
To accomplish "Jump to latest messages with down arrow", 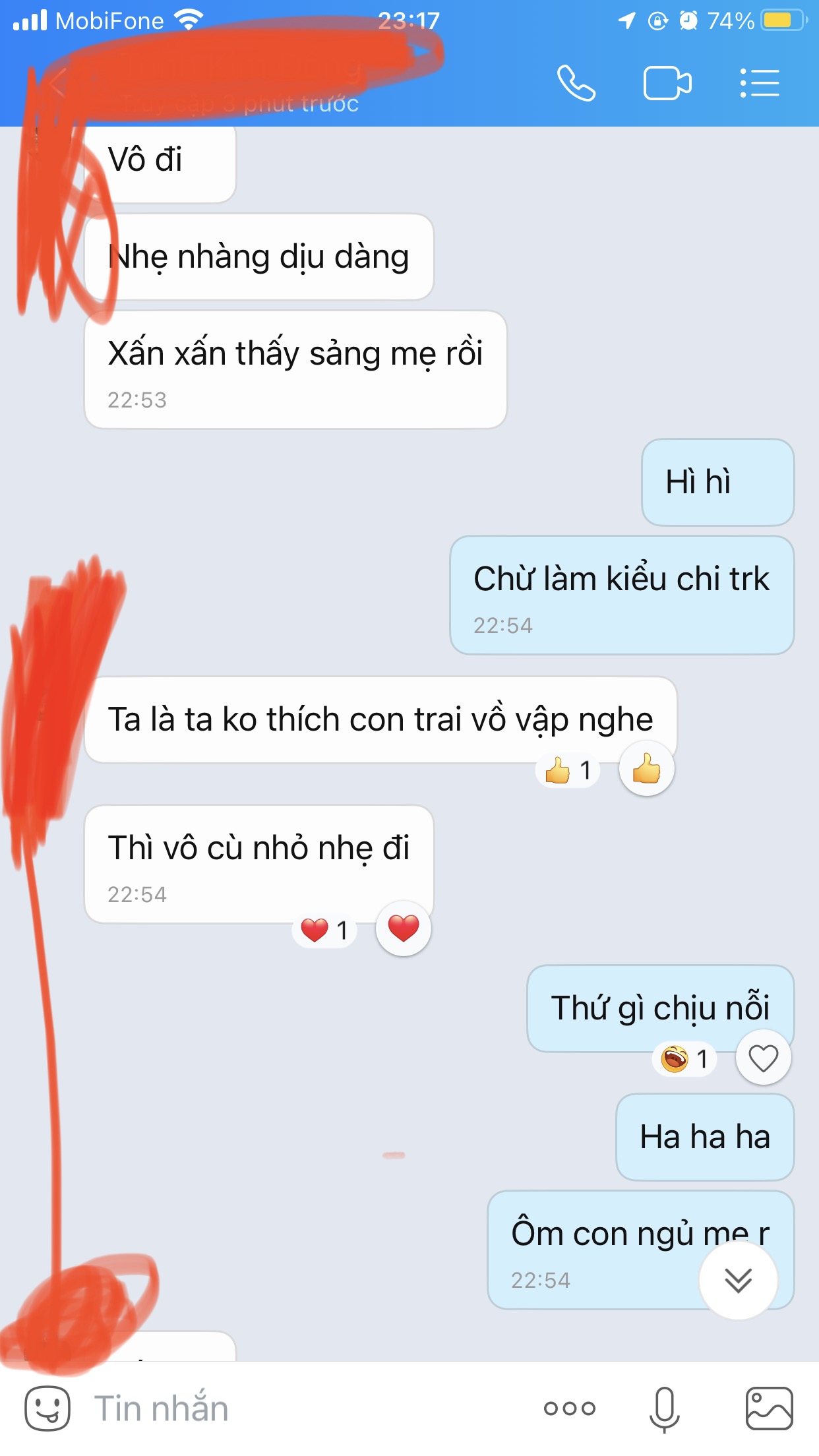I will click(739, 1280).
